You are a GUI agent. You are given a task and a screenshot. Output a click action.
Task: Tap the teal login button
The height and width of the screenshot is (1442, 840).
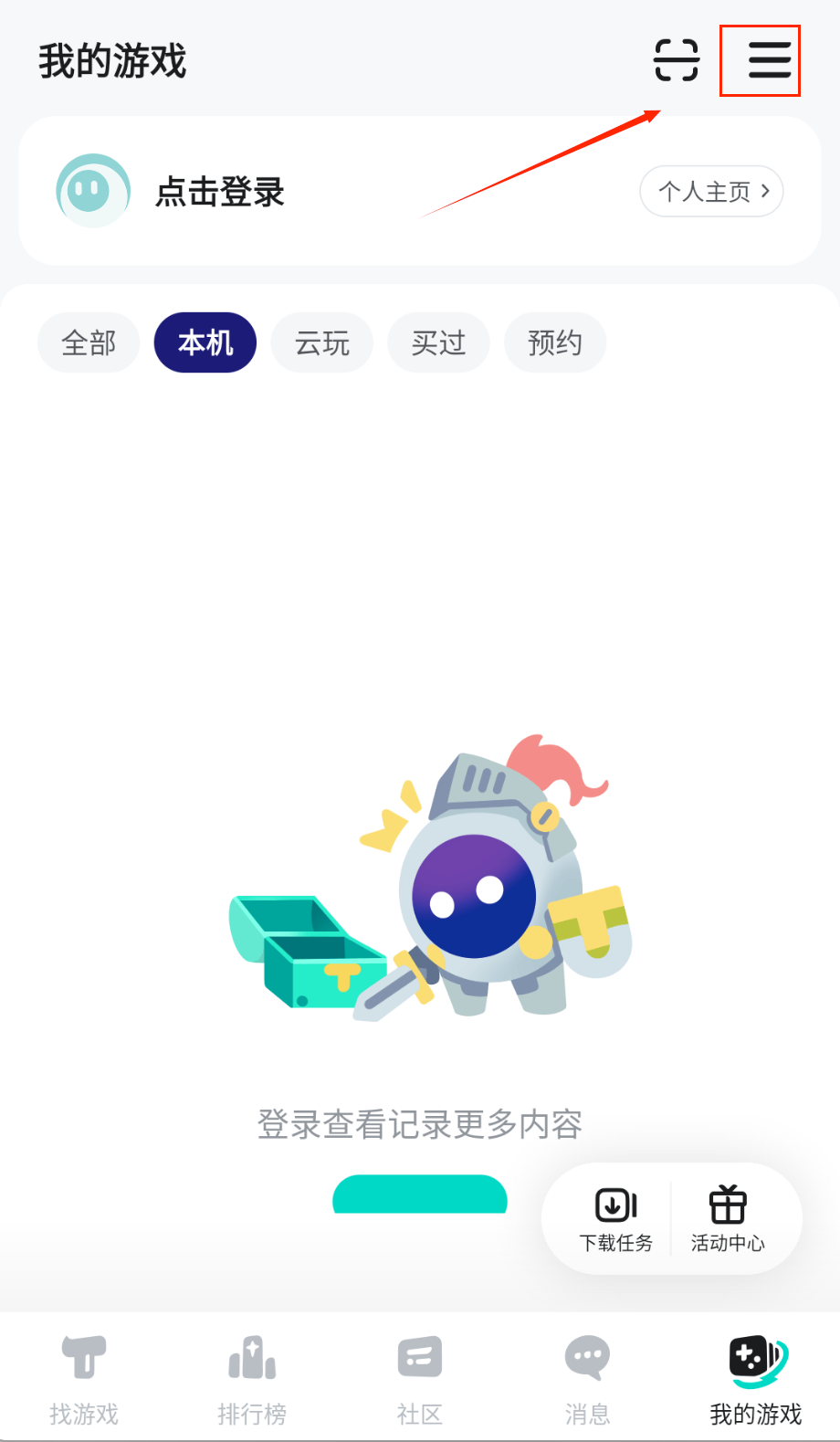tap(420, 1195)
